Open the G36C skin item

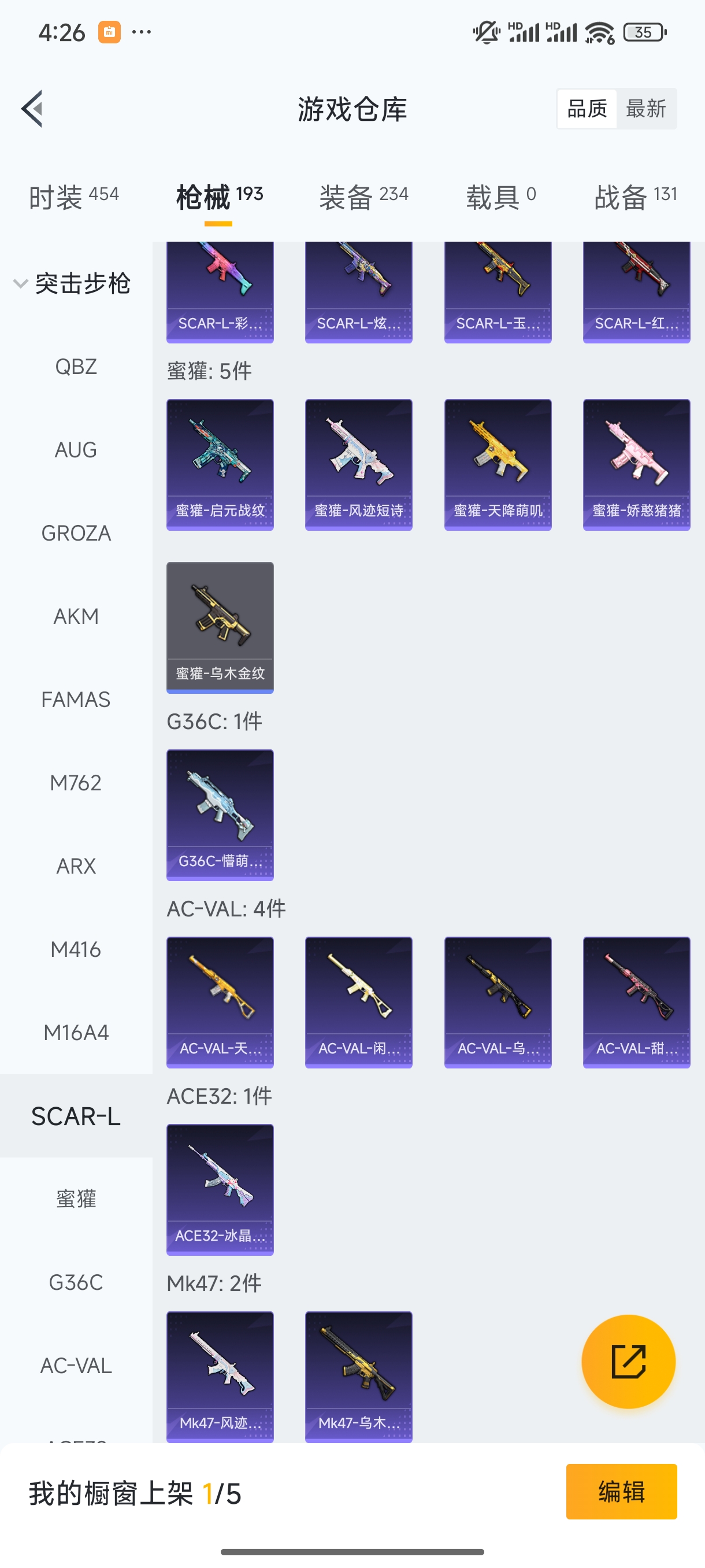[220, 815]
